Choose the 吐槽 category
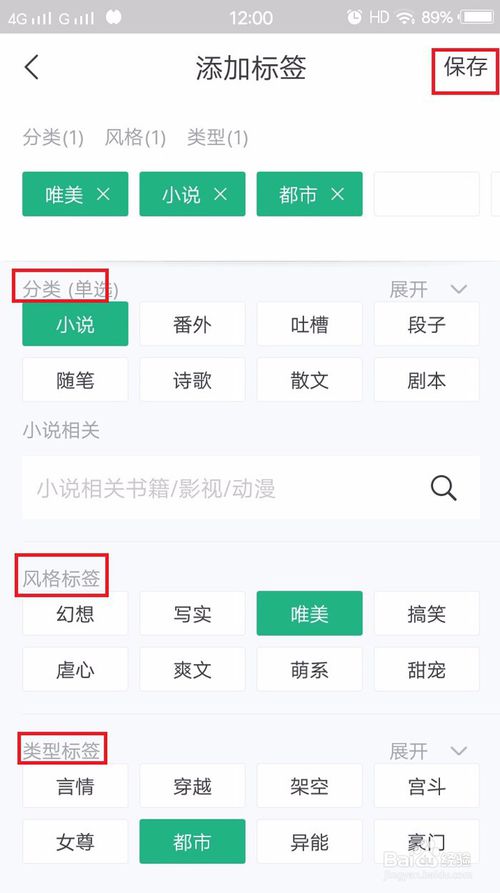 pyautogui.click(x=309, y=324)
